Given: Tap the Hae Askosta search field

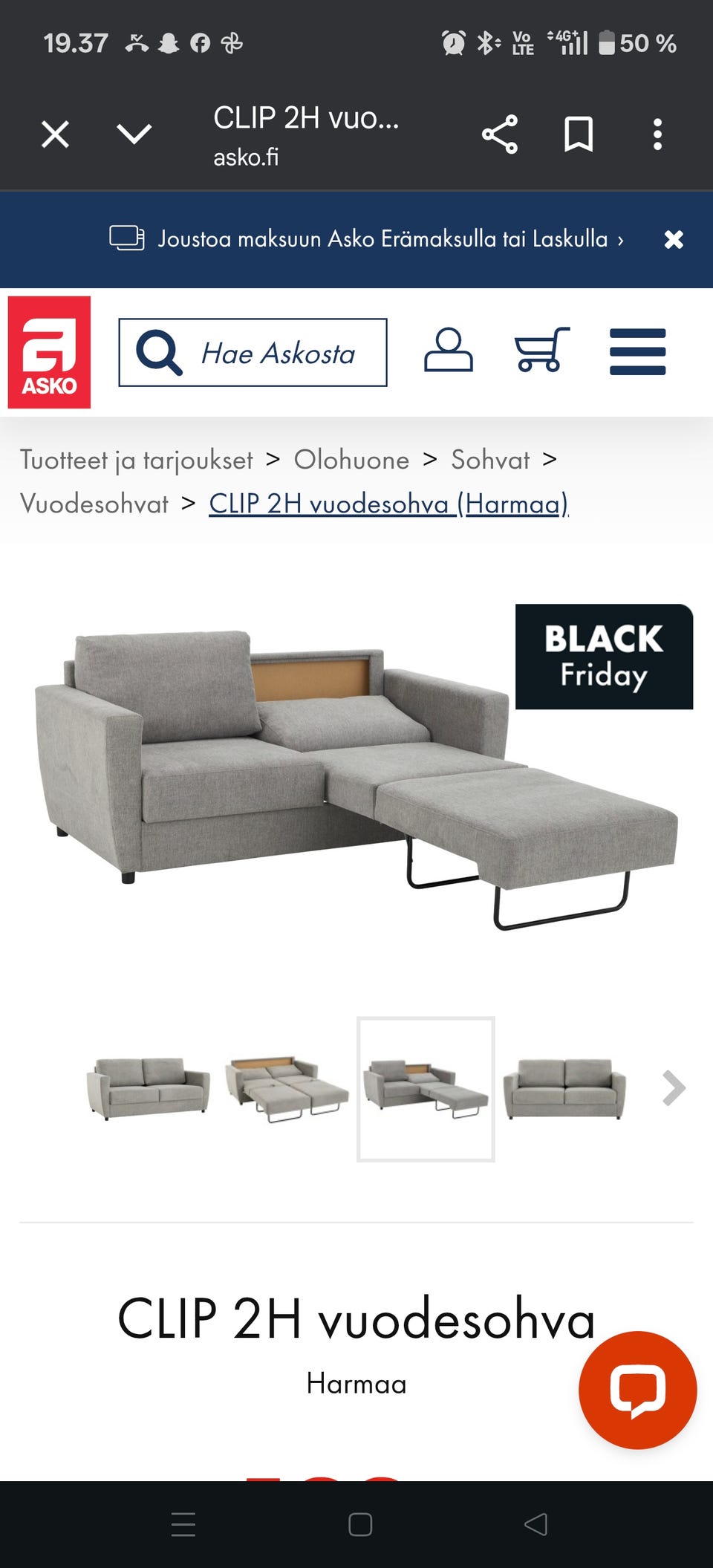Looking at the screenshot, I should [278, 353].
